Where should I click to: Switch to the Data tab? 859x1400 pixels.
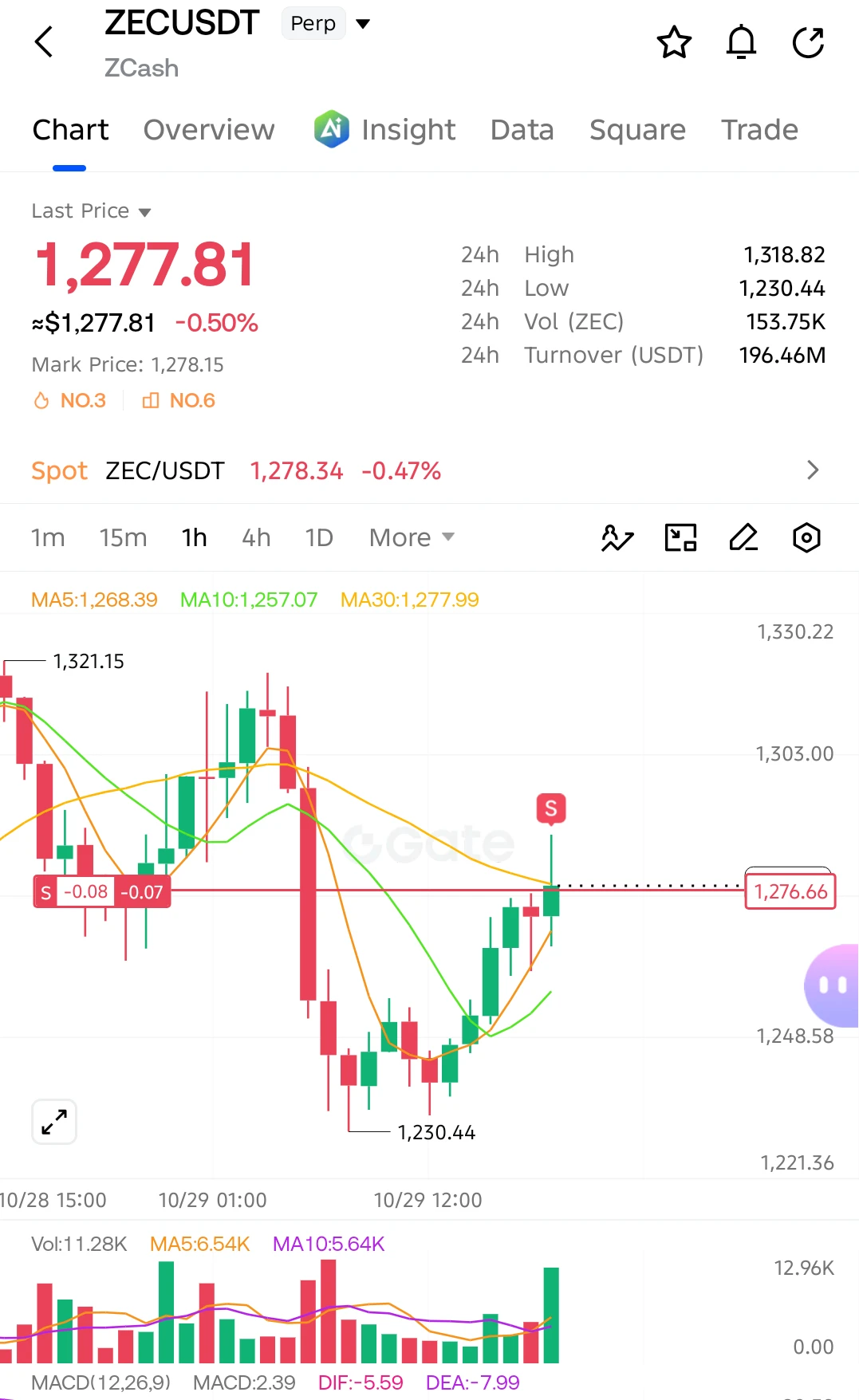coord(522,130)
